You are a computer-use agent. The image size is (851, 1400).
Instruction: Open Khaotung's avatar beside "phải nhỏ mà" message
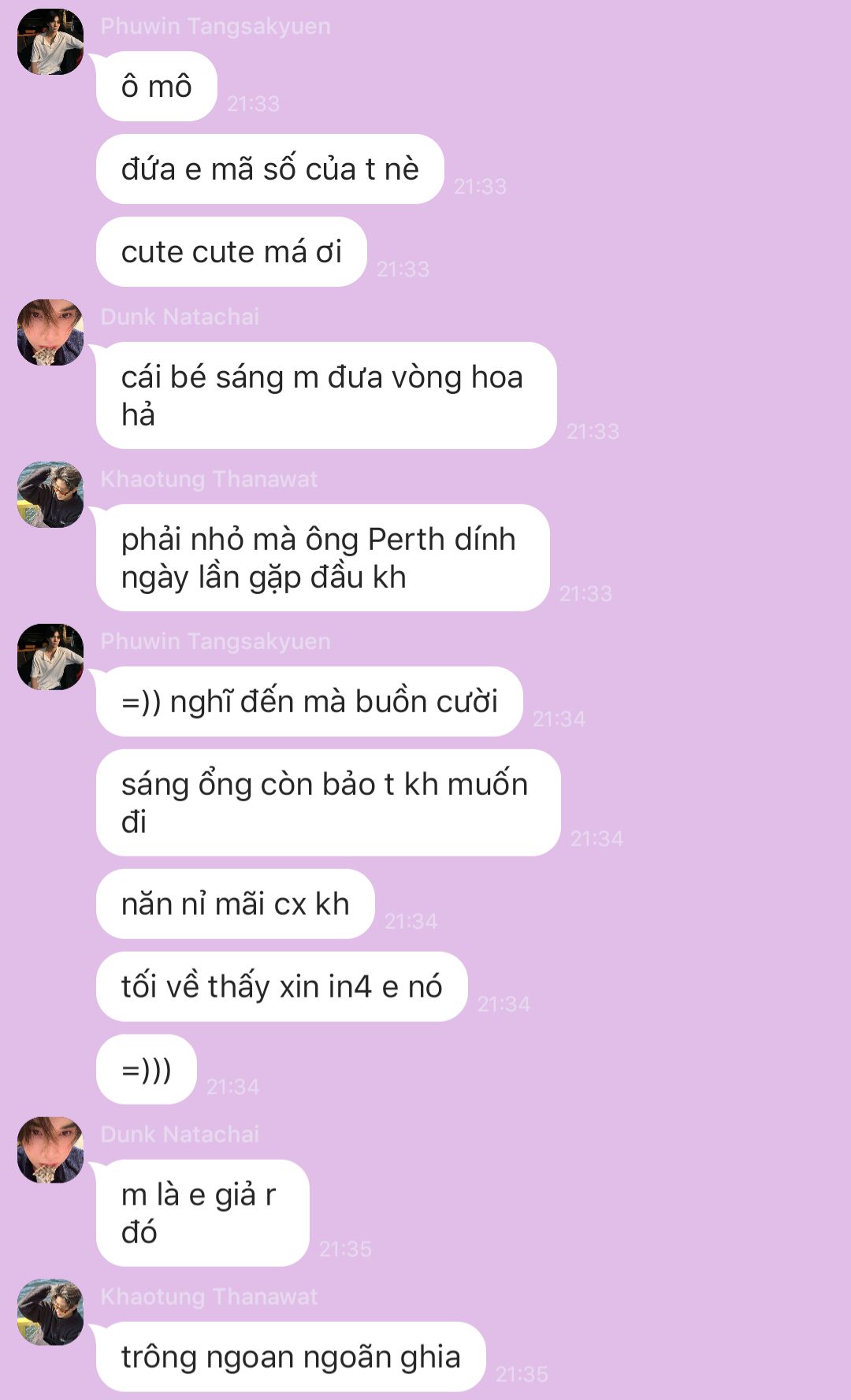[x=50, y=495]
